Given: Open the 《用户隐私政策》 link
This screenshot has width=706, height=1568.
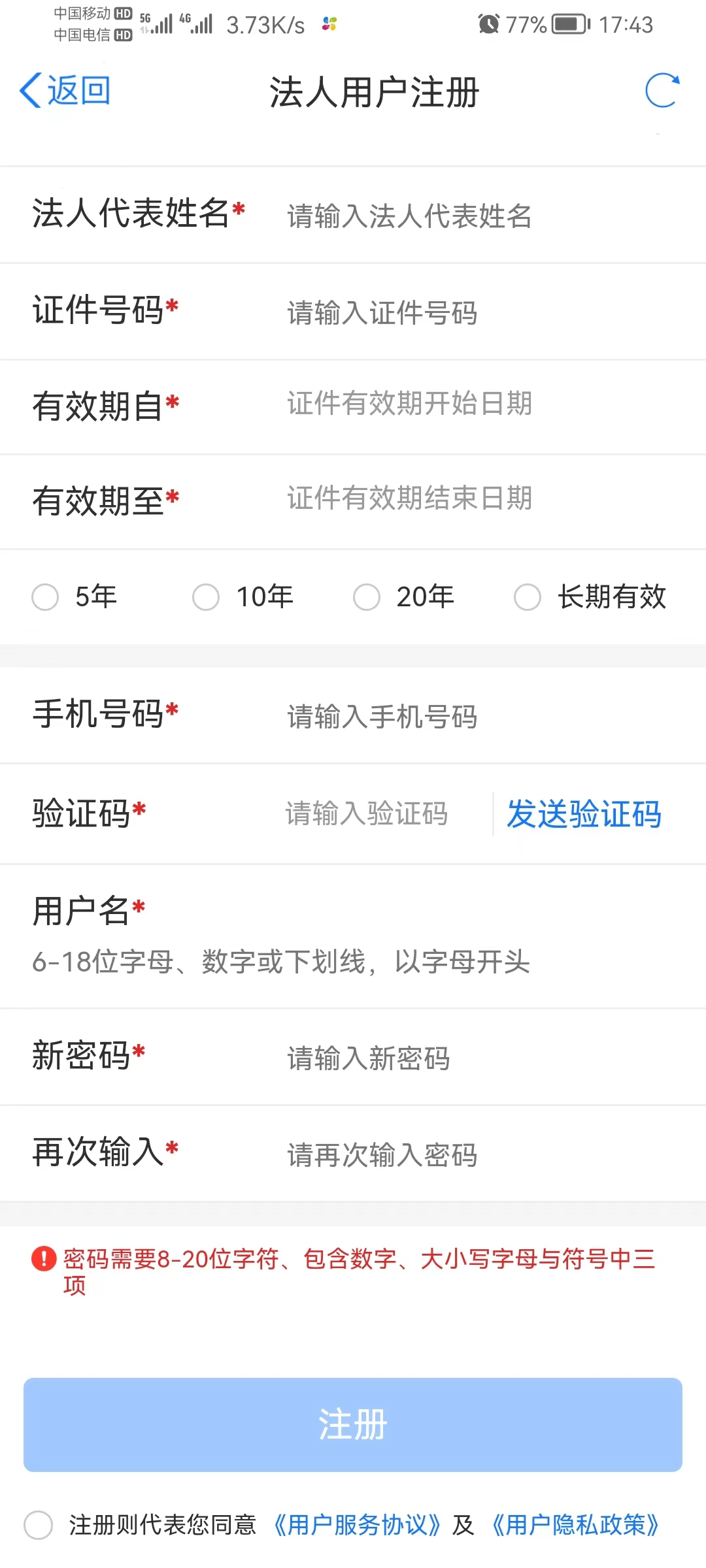Looking at the screenshot, I should click(575, 1524).
